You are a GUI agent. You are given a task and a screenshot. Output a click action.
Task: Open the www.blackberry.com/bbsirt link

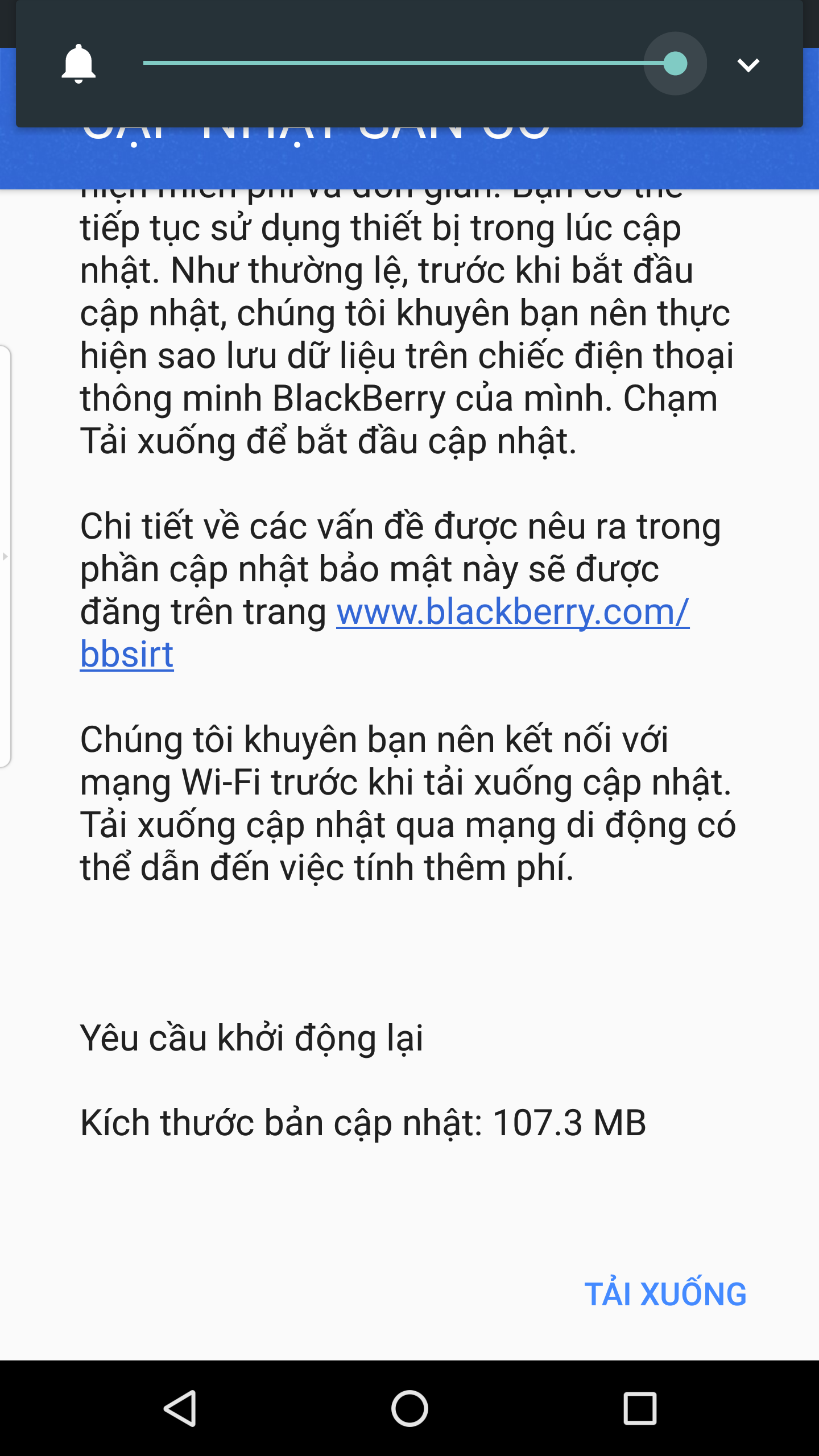[x=385, y=632]
